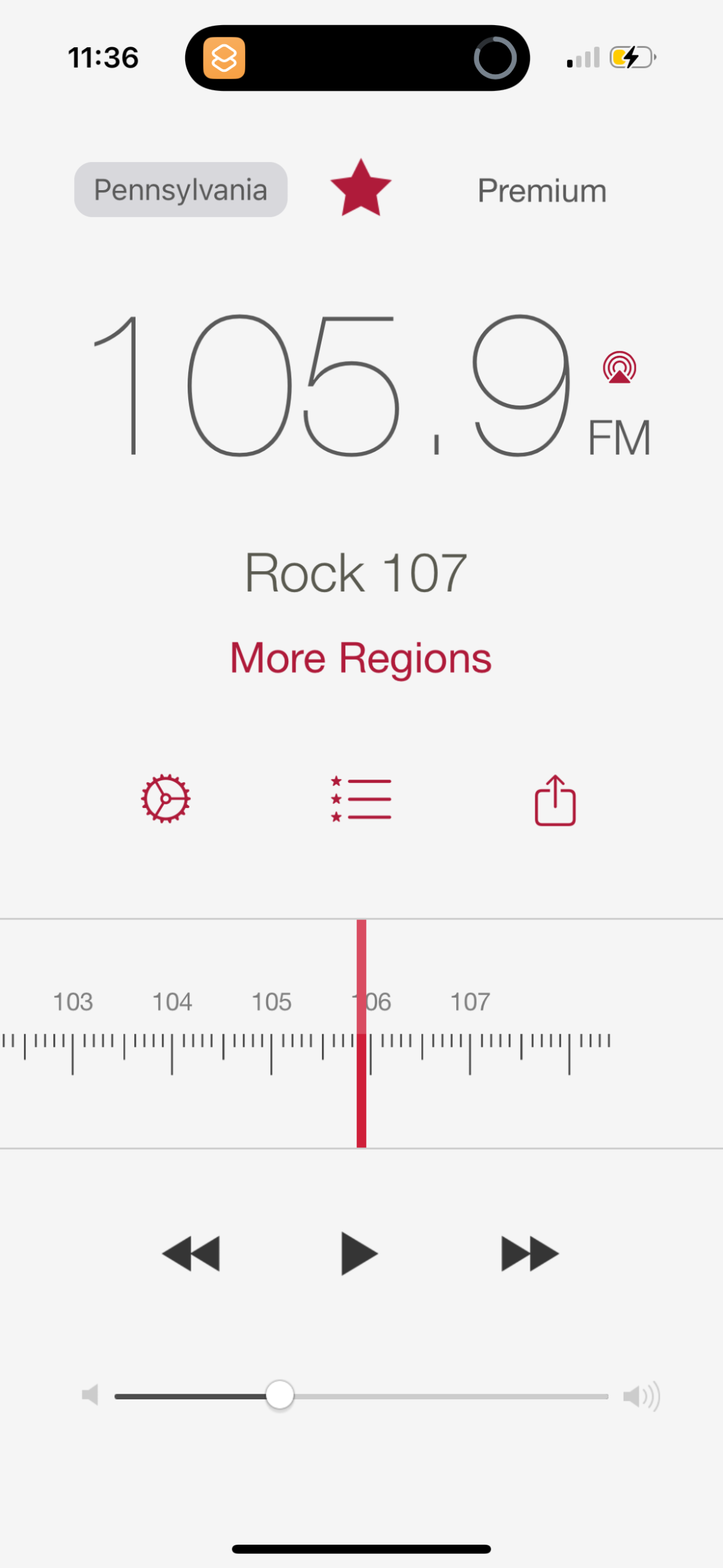The height and width of the screenshot is (1568, 723).
Task: Tap the Dynamic Island app icon
Action: click(x=223, y=57)
